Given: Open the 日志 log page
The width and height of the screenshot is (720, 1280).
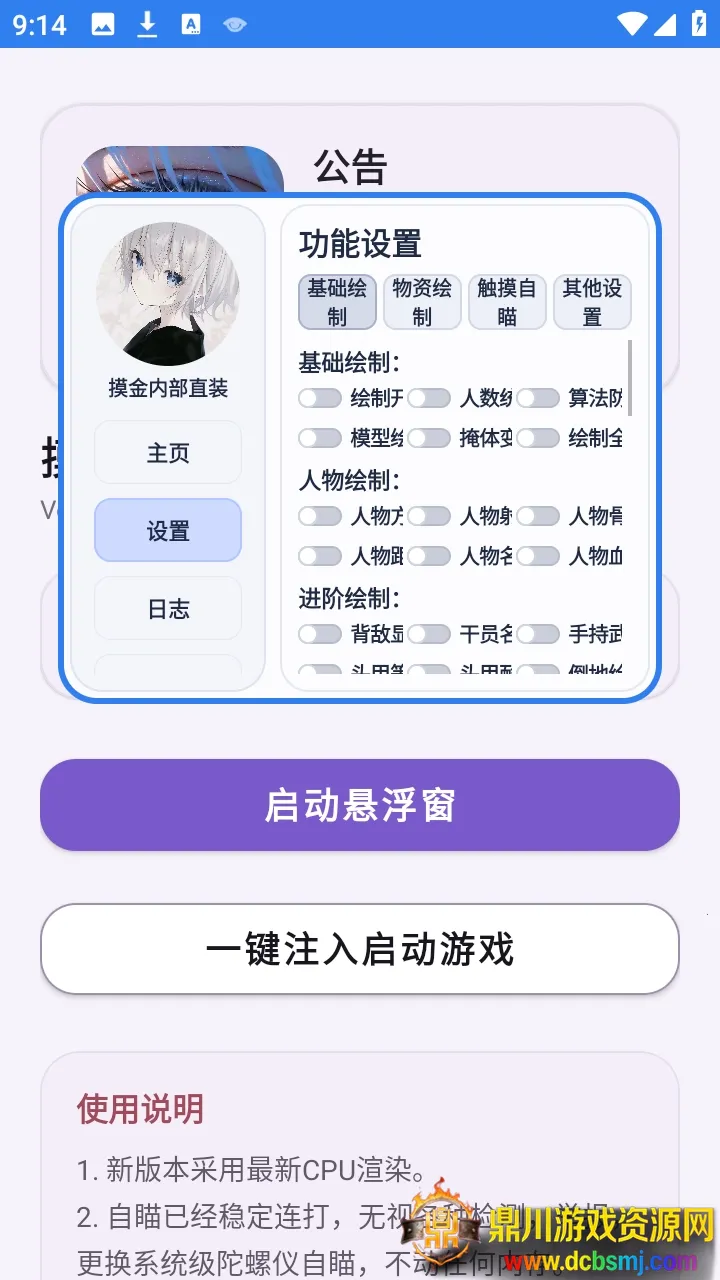Looking at the screenshot, I should (x=168, y=609).
